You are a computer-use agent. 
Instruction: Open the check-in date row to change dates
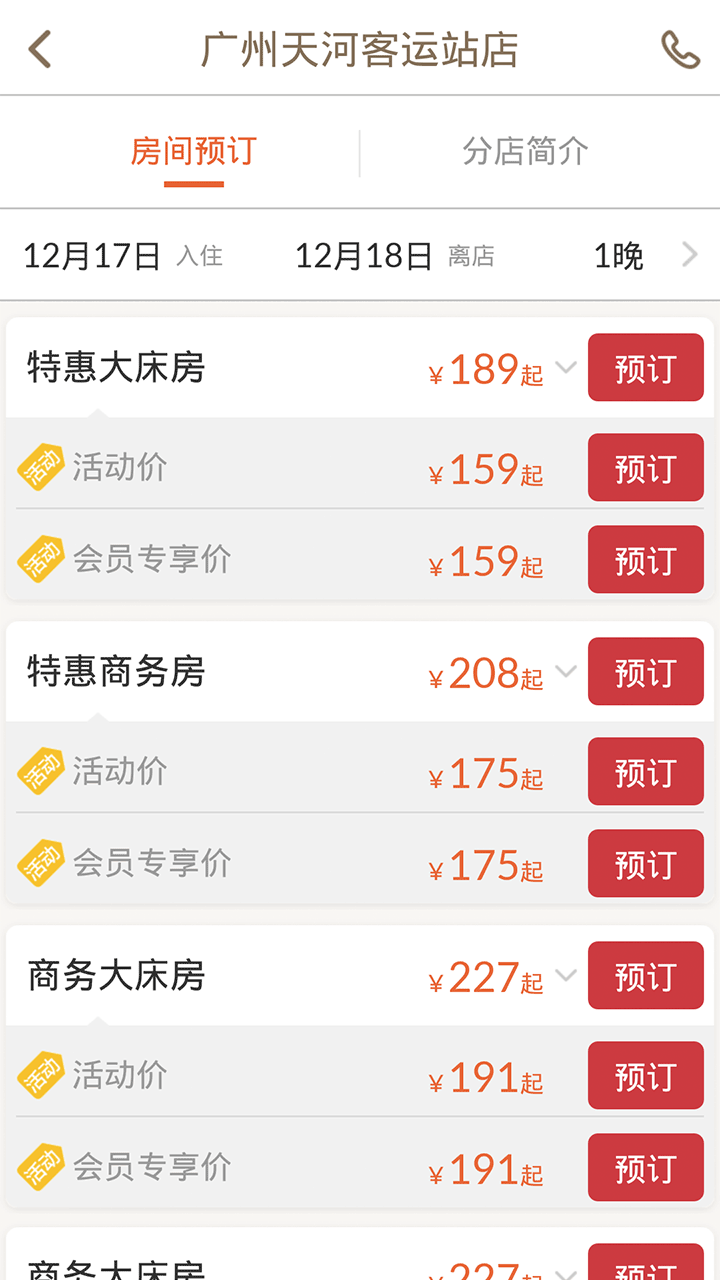pos(360,256)
